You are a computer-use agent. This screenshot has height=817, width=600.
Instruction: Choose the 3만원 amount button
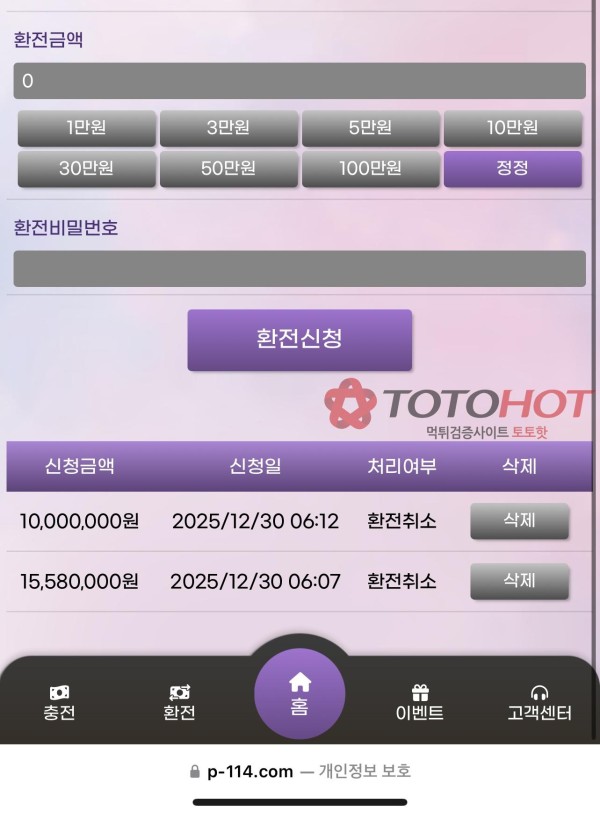coord(229,128)
